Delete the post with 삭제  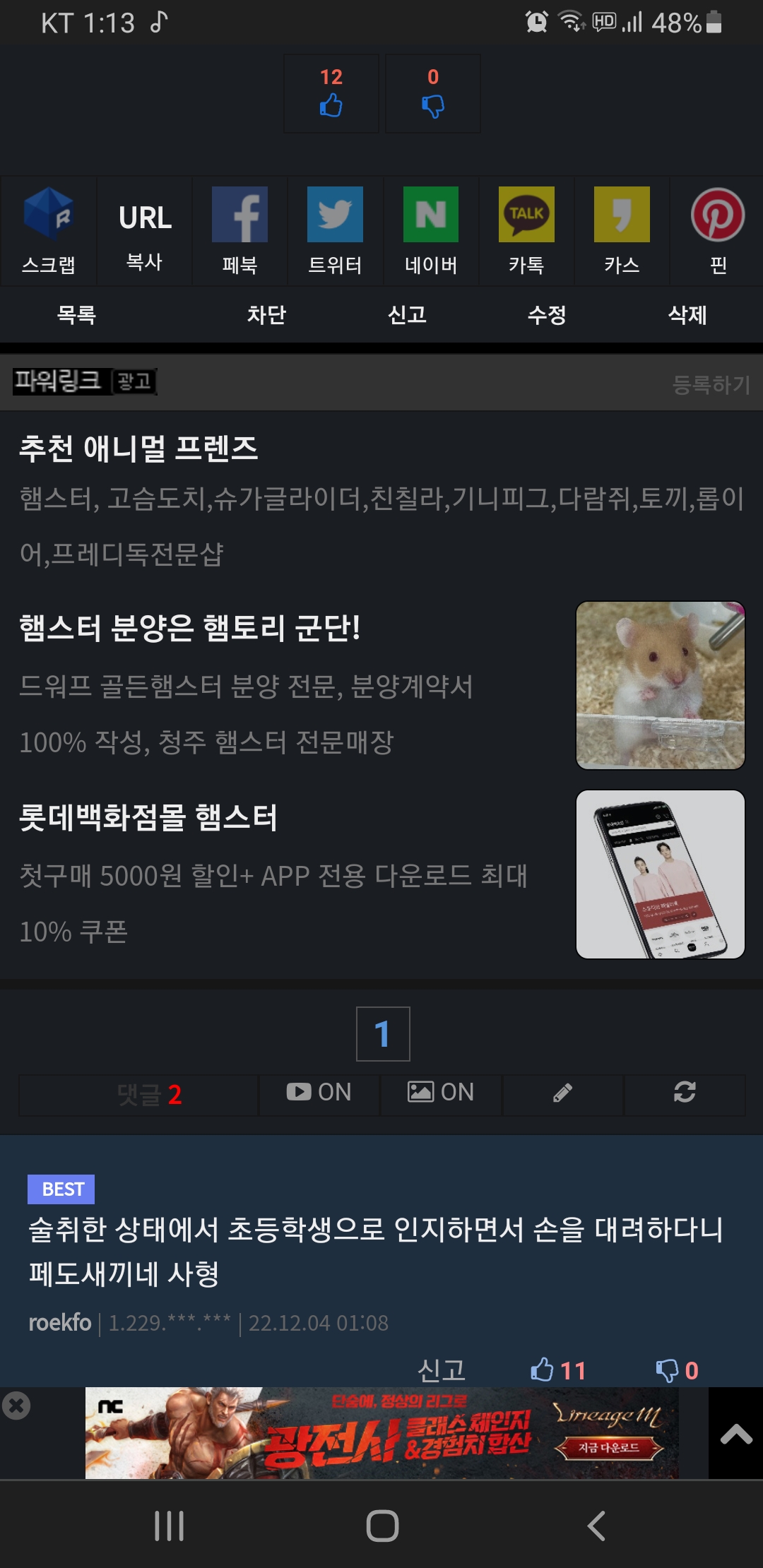[x=687, y=314]
